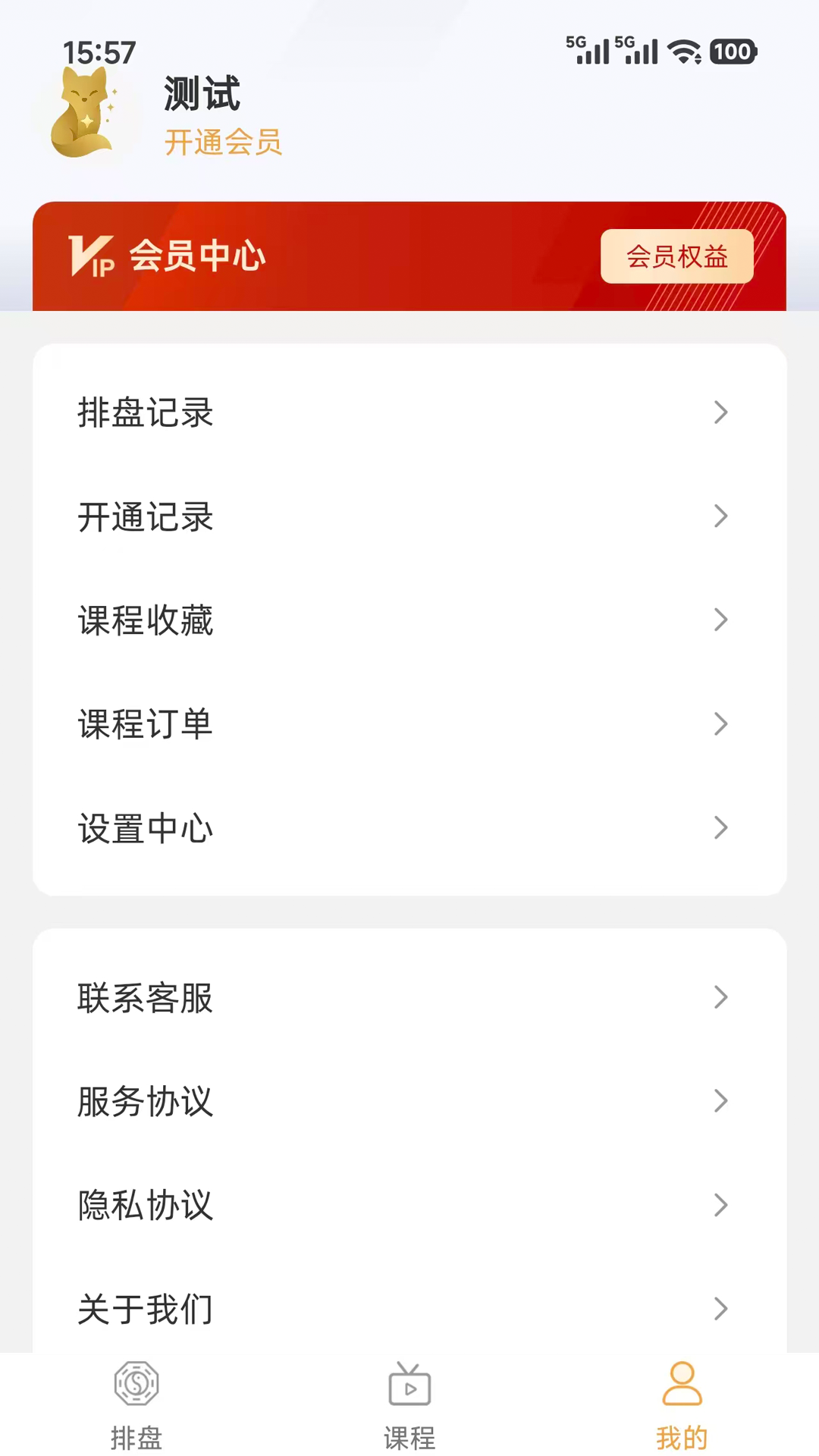Image resolution: width=819 pixels, height=1456 pixels.
Task: Tap the golden fox avatar image
Action: point(83,114)
